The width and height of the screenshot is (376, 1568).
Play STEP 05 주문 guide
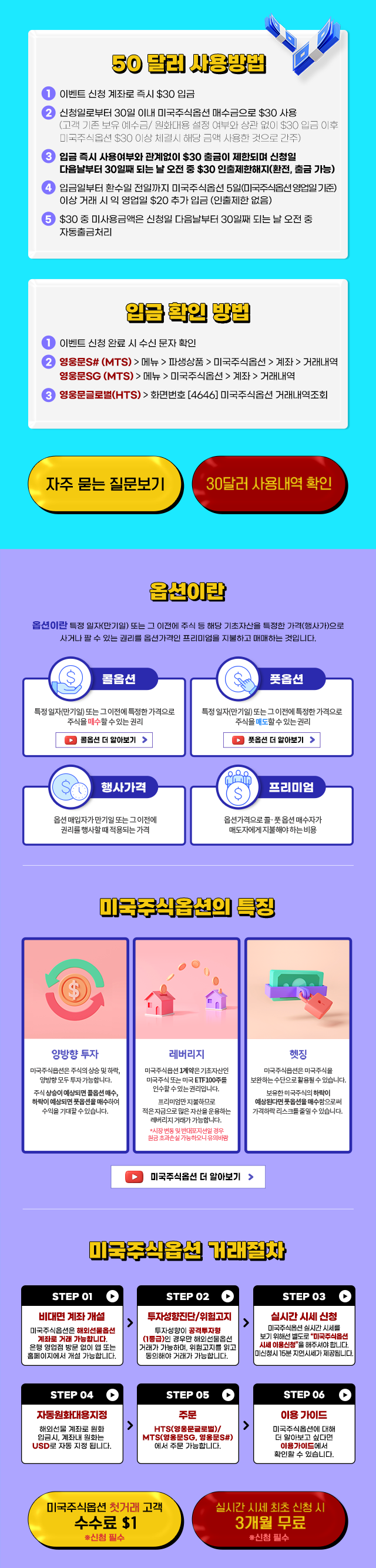pos(227,1395)
